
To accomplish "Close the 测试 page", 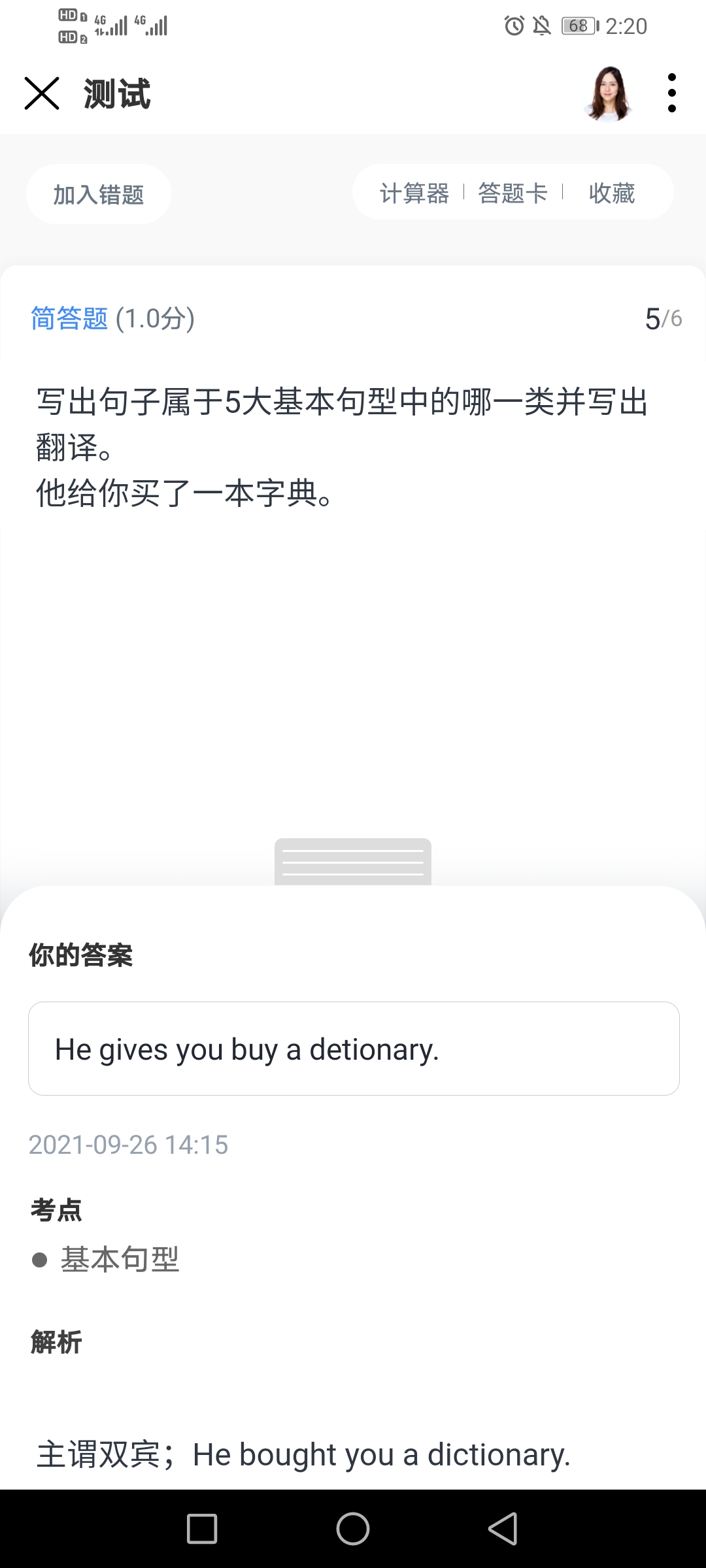I will 42,93.
